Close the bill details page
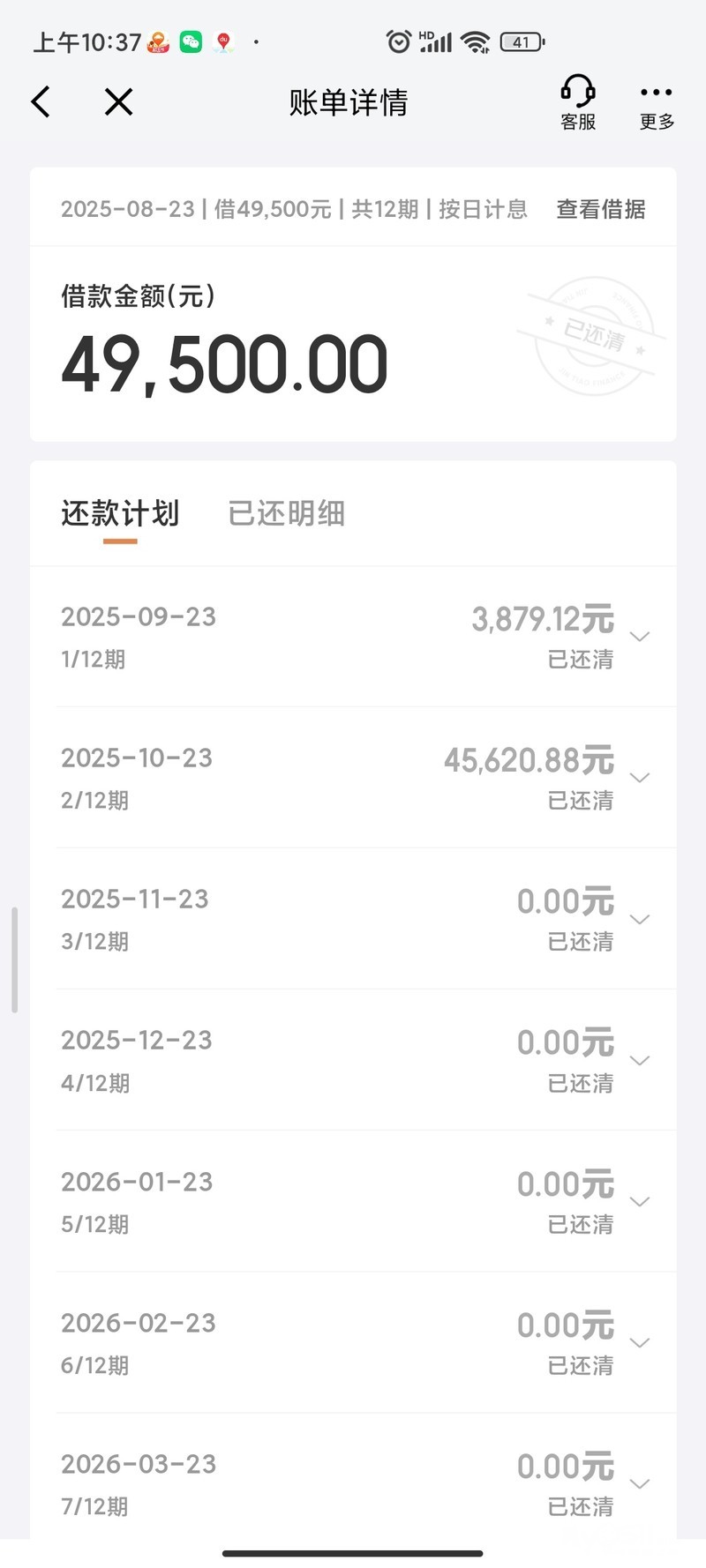This screenshot has height=1568, width=706. tap(118, 102)
